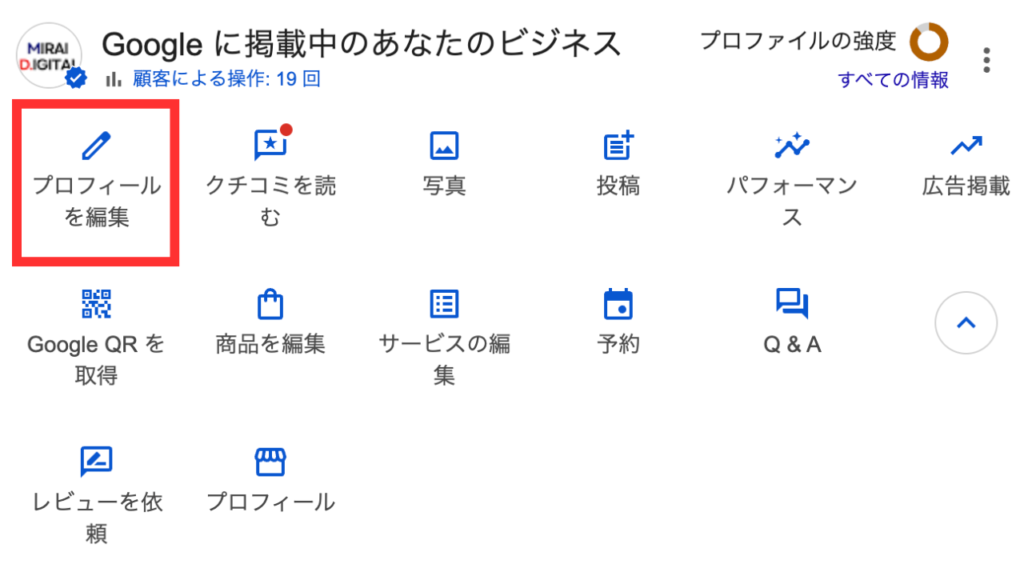Open 予約 settings
Viewport: 1024px width, 576px height.
coord(618,322)
